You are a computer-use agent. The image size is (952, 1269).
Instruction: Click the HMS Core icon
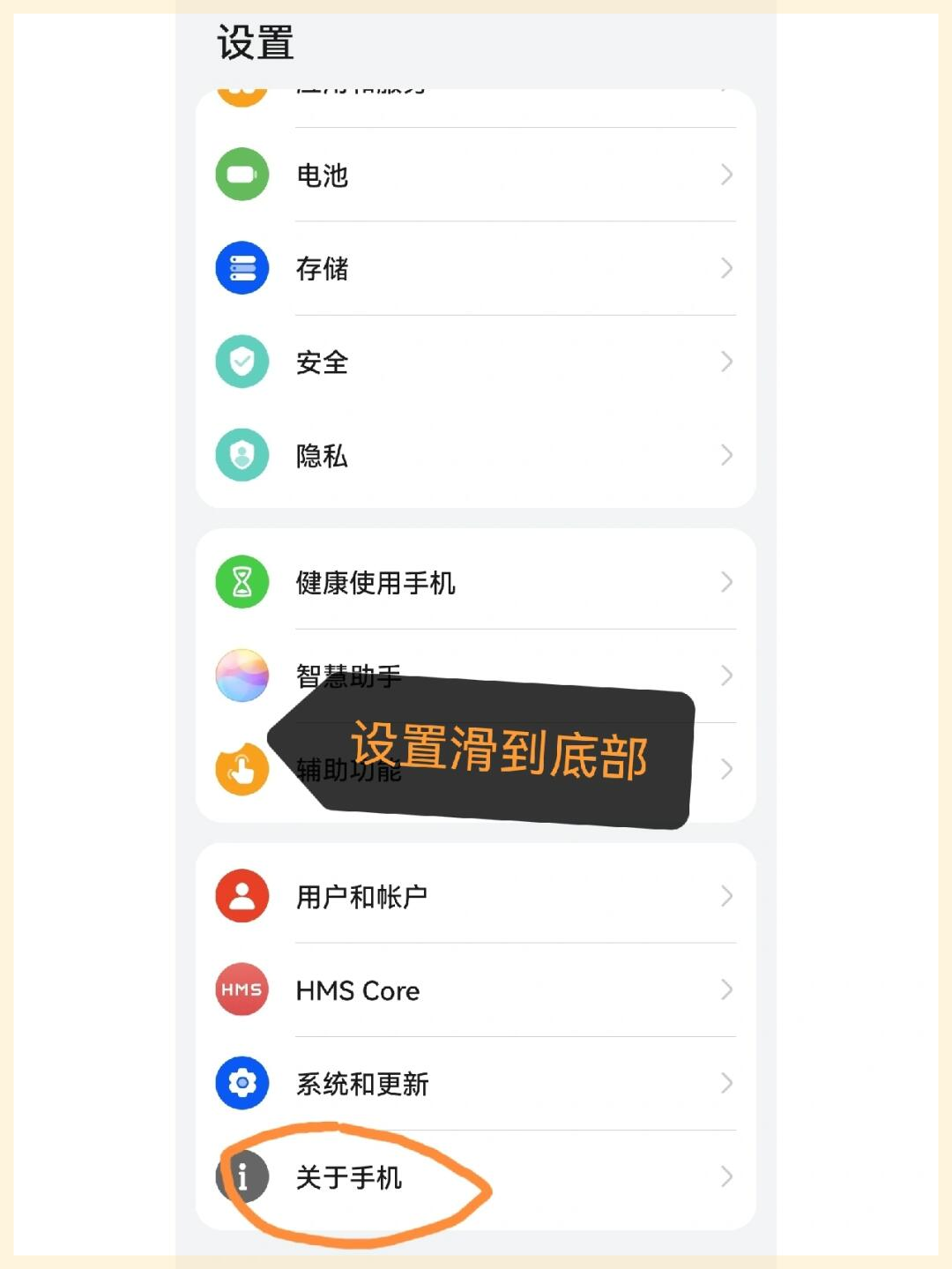(x=241, y=989)
